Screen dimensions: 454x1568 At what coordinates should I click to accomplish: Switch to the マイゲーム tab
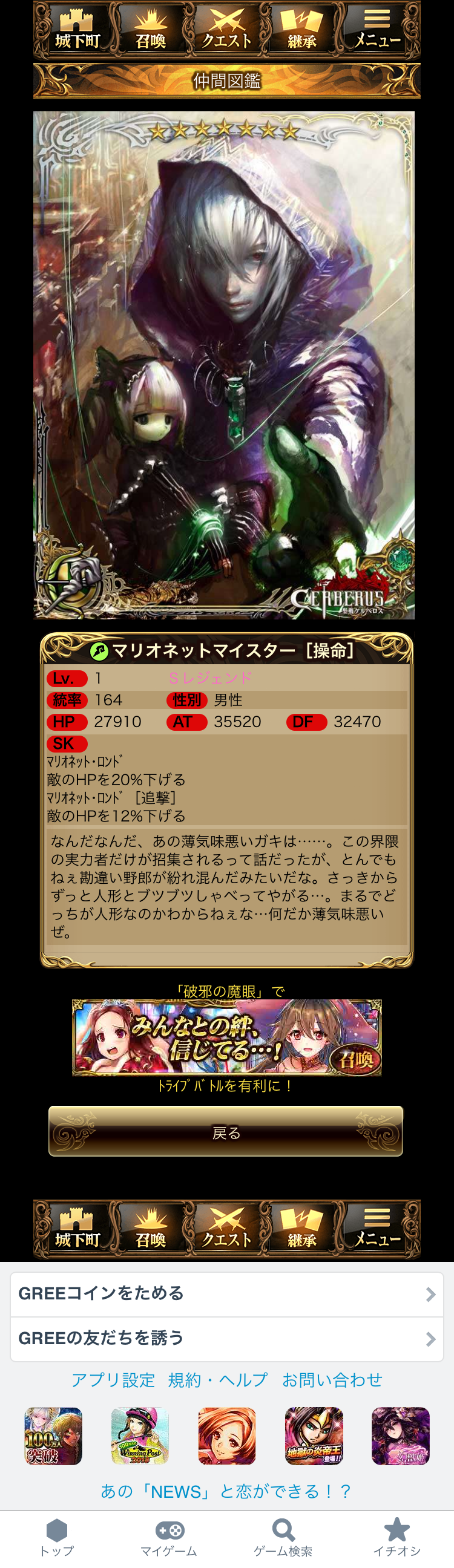[x=169, y=1537]
